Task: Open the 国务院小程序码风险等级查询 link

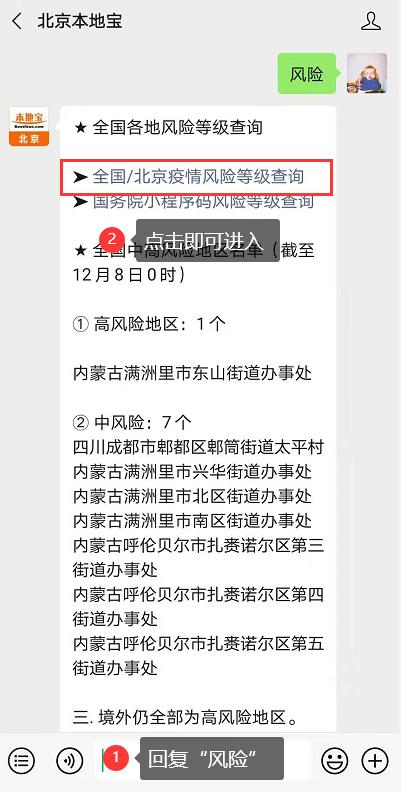Action: (203, 201)
